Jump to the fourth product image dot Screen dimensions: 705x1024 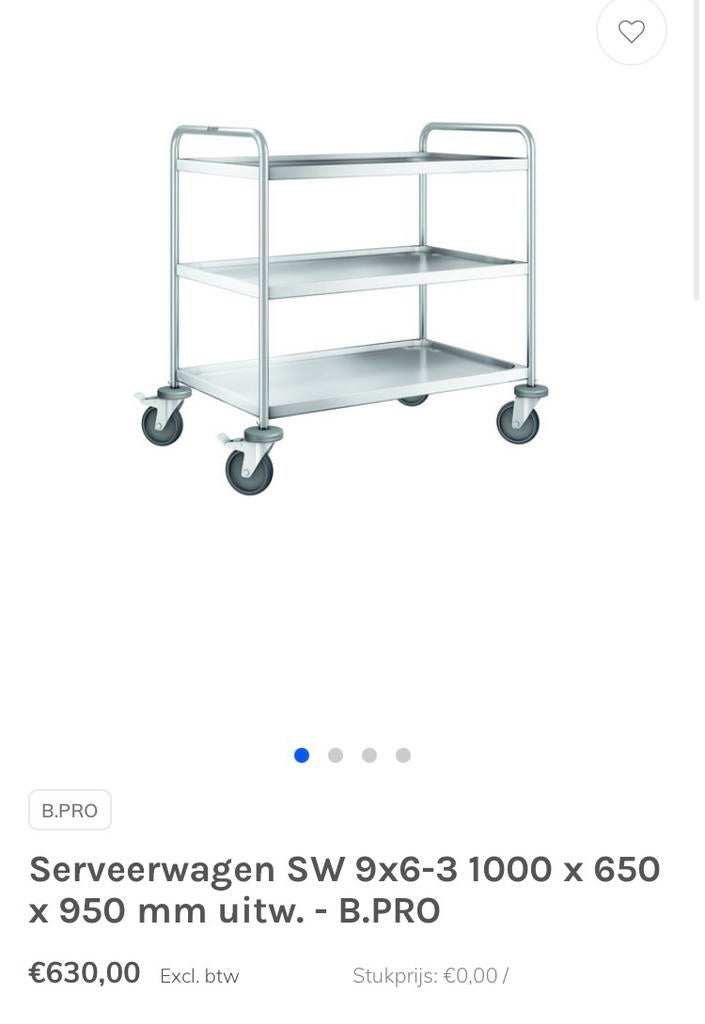pos(403,755)
